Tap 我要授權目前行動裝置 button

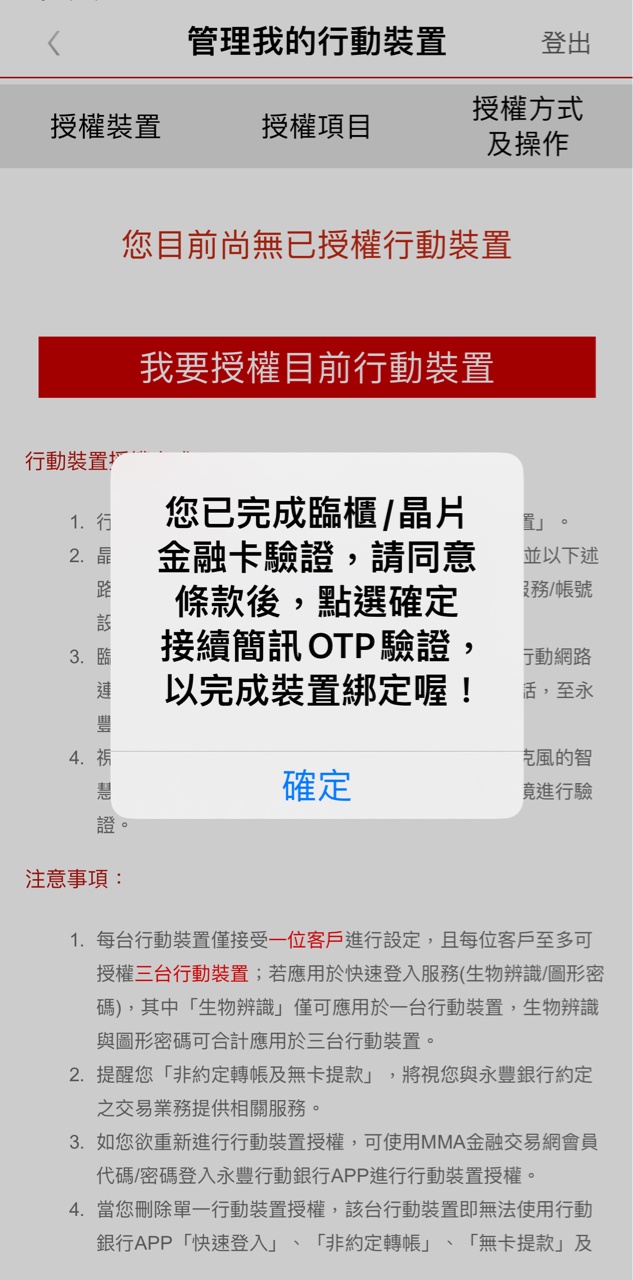point(316,367)
